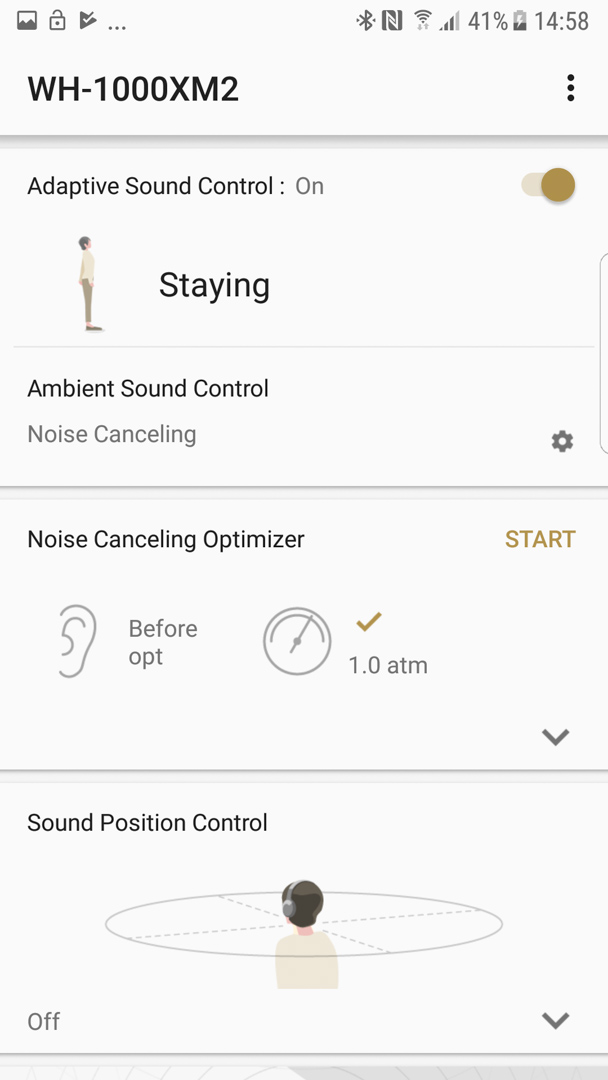Image resolution: width=608 pixels, height=1080 pixels.
Task: Start the Noise Canceling Optimizer
Action: [541, 539]
